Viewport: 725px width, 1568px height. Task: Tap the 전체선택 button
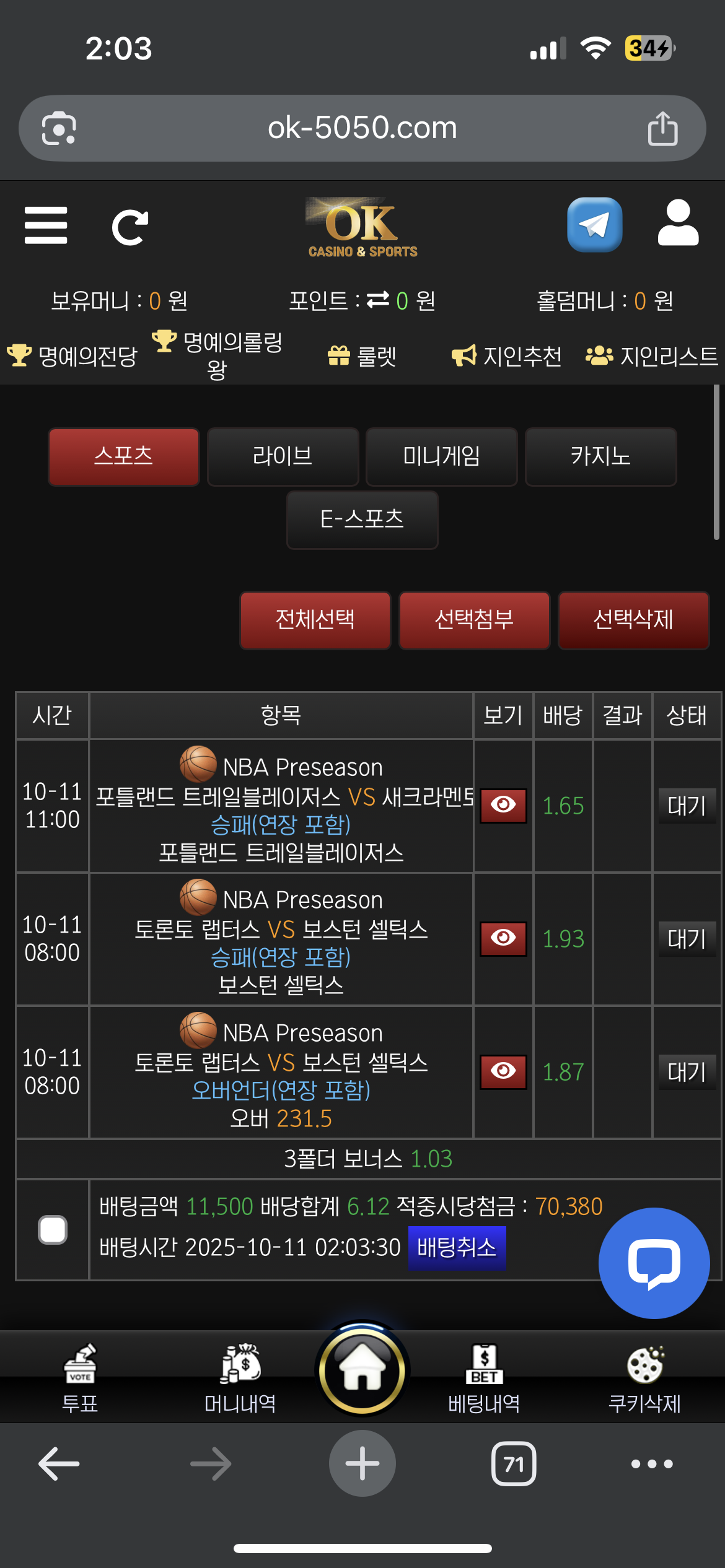315,620
